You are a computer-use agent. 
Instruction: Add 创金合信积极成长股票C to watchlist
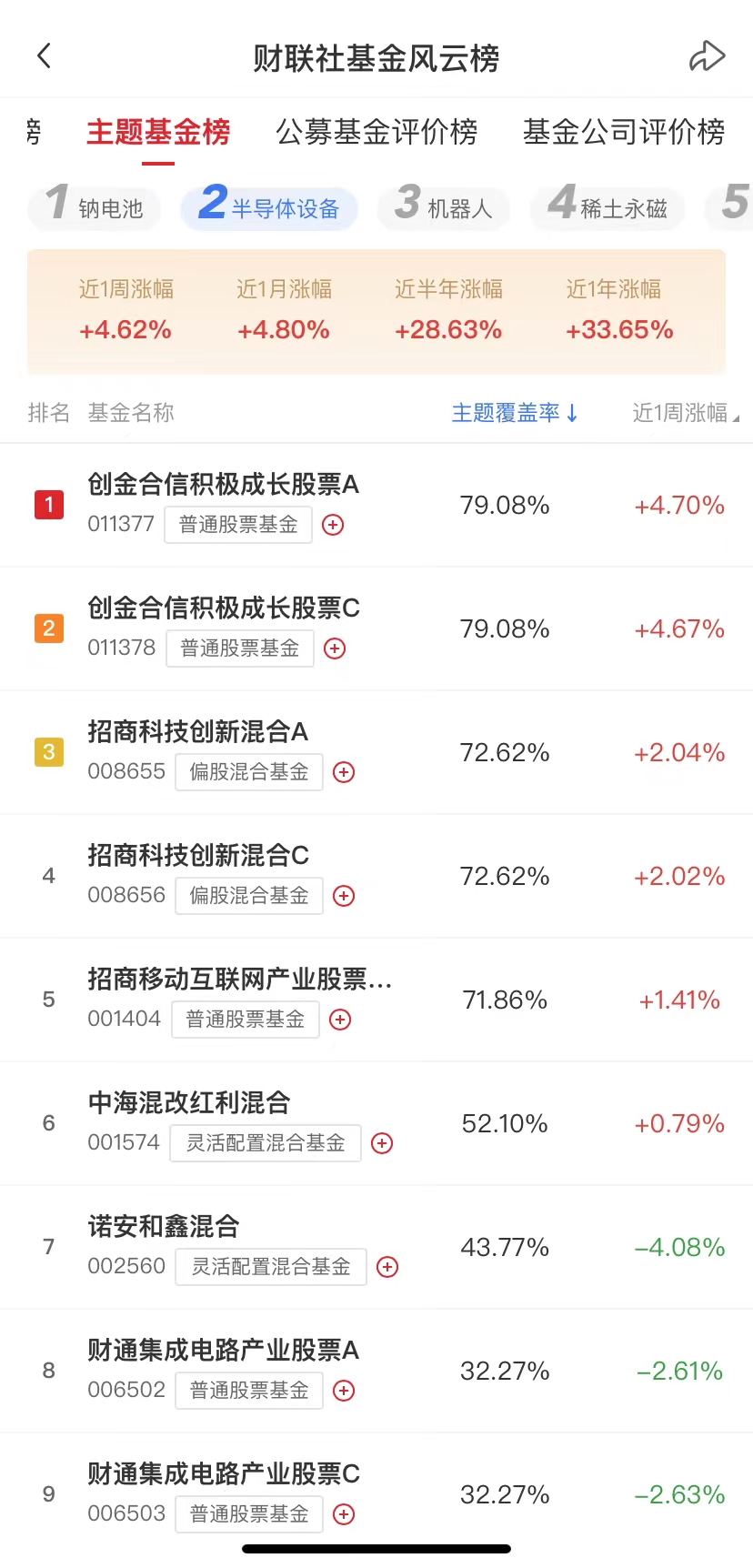click(335, 648)
